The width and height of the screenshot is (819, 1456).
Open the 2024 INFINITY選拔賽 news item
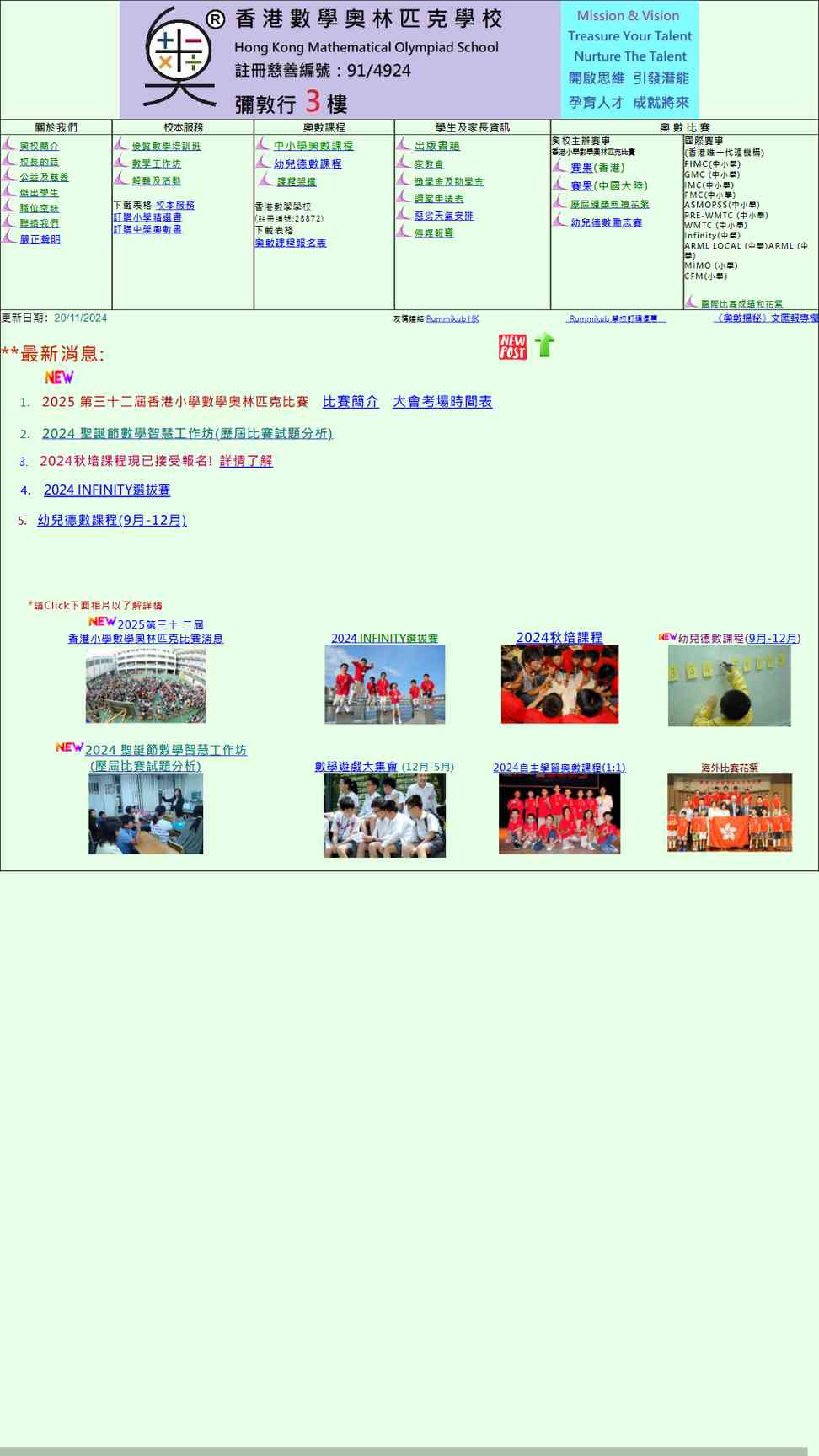click(107, 490)
